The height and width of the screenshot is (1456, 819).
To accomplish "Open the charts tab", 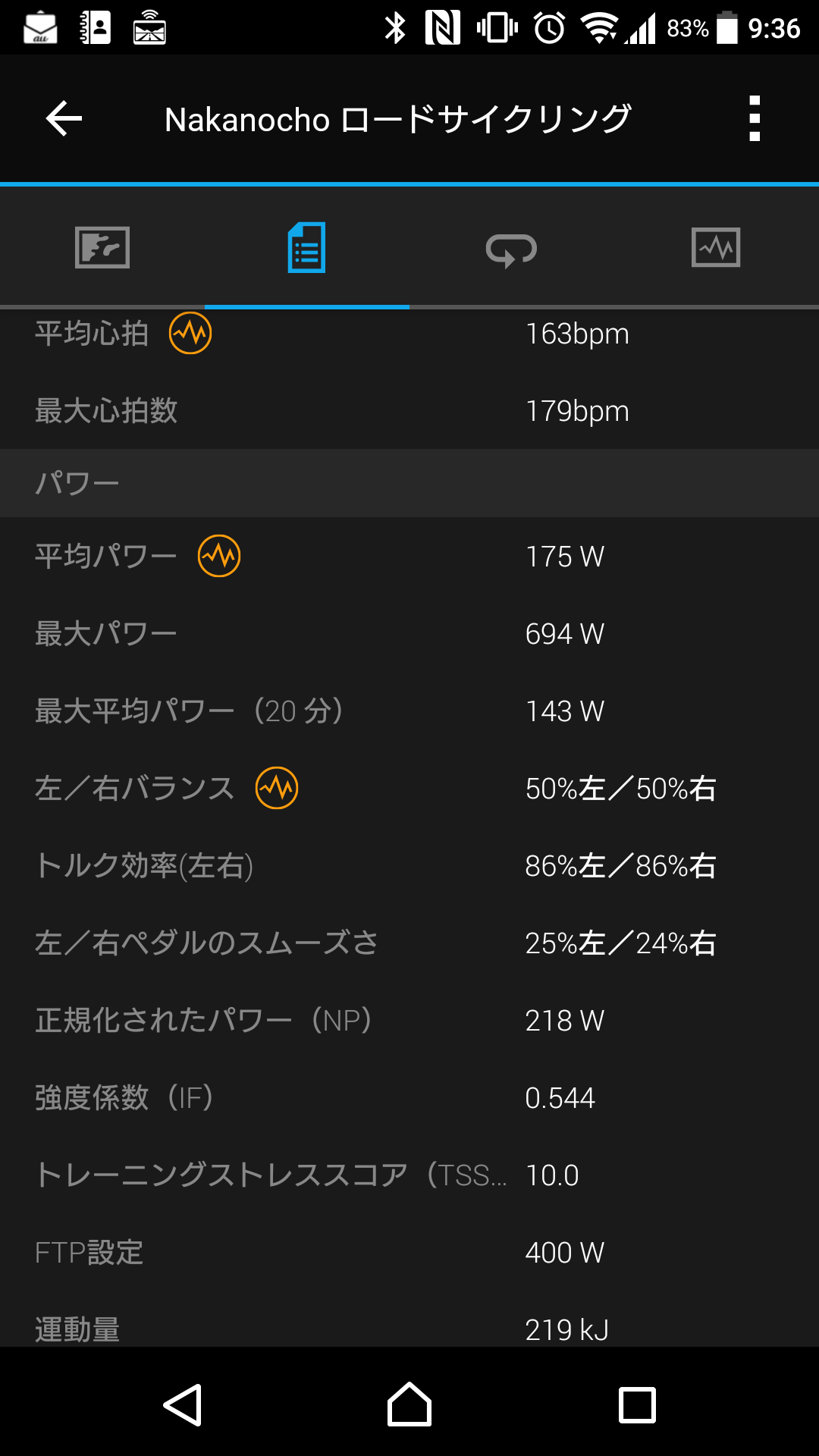I will point(716,247).
